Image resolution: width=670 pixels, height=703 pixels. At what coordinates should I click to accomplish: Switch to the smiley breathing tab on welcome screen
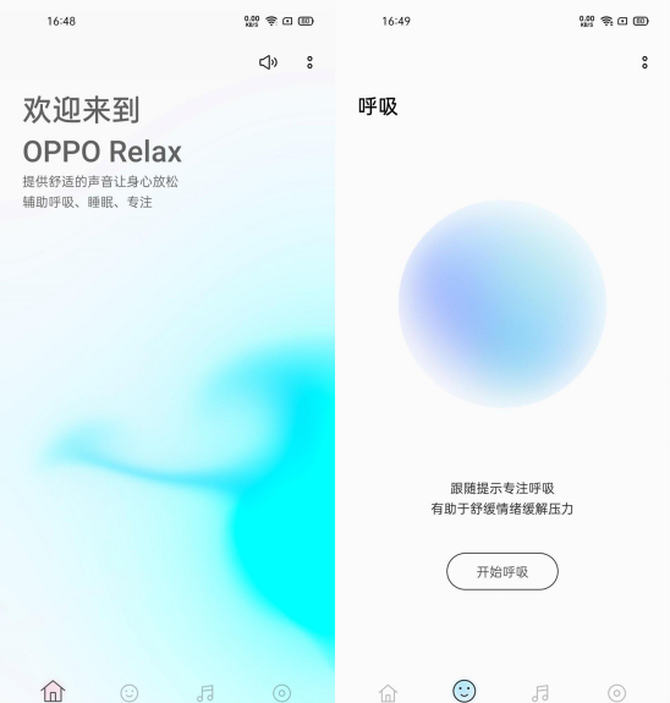[x=129, y=692]
